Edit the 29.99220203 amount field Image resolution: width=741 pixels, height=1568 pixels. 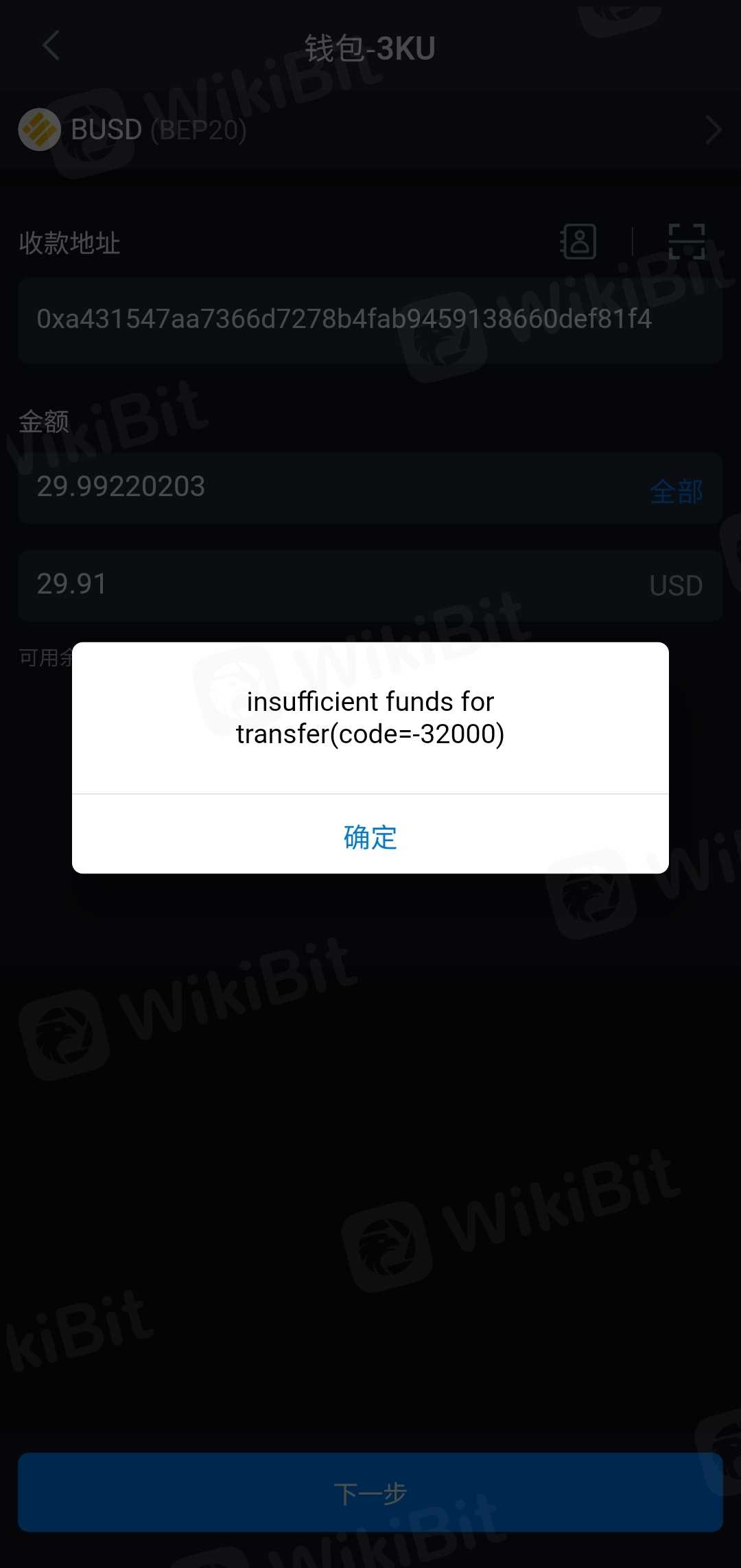(x=309, y=487)
